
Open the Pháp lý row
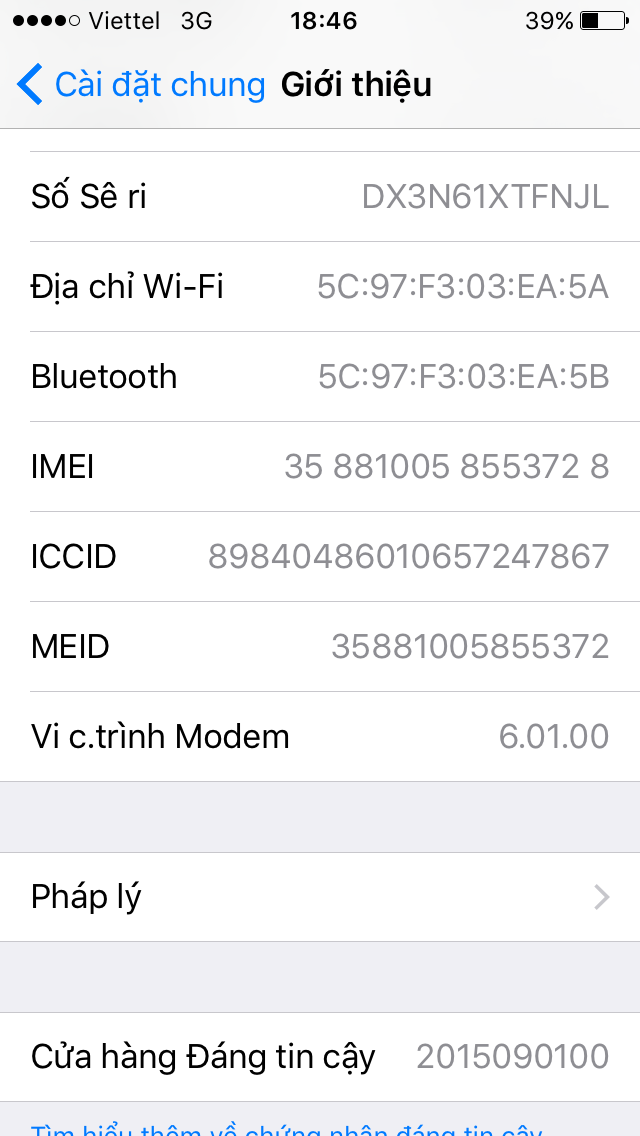click(x=320, y=897)
